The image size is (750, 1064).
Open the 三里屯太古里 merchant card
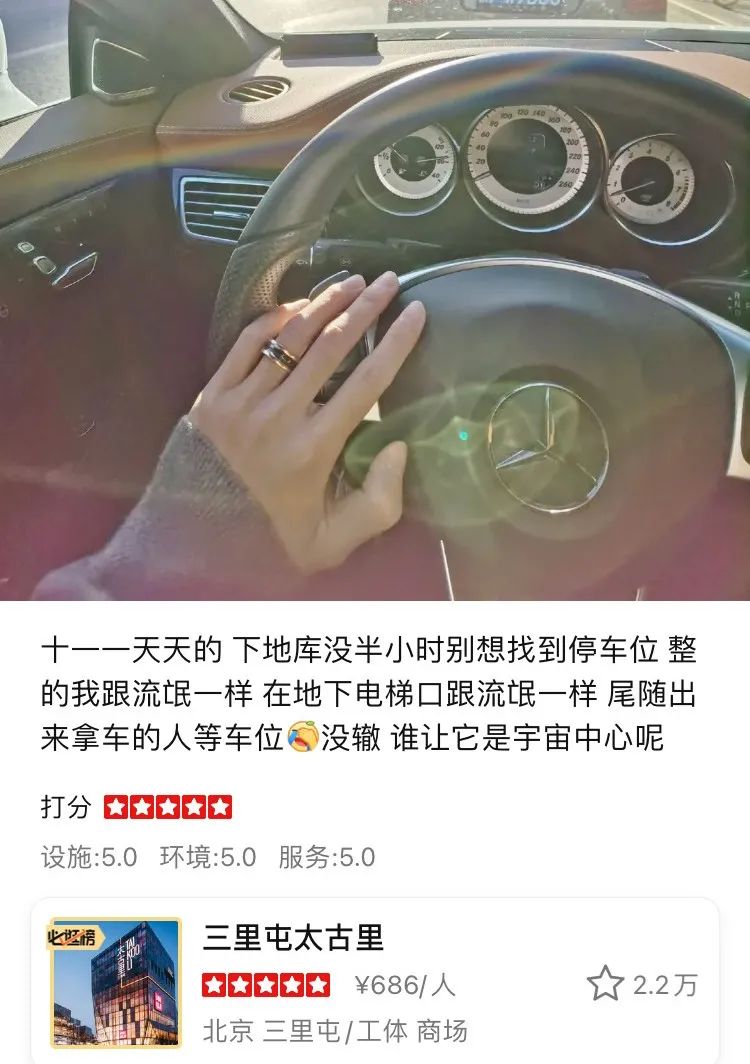point(293,938)
